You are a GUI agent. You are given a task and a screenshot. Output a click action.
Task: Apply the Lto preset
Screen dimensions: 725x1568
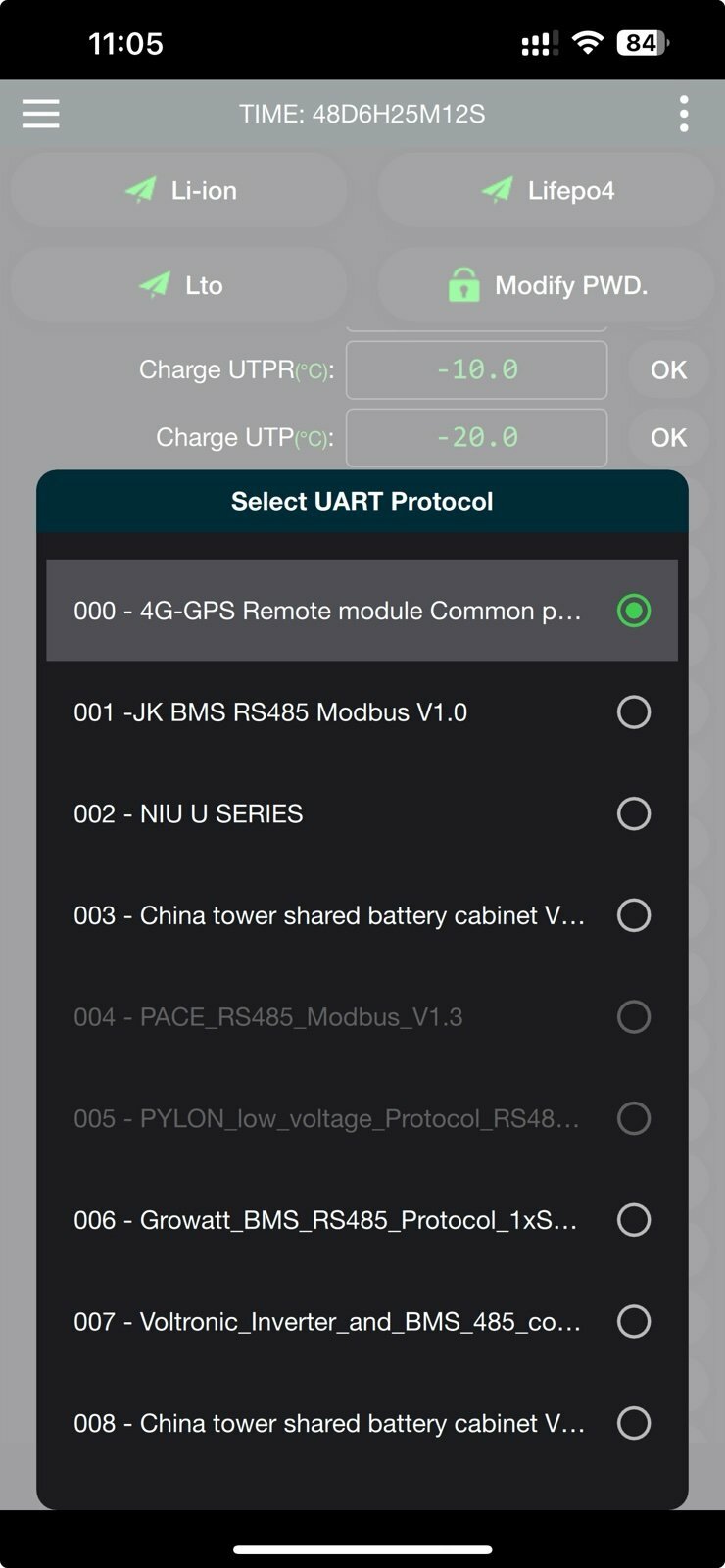(179, 285)
